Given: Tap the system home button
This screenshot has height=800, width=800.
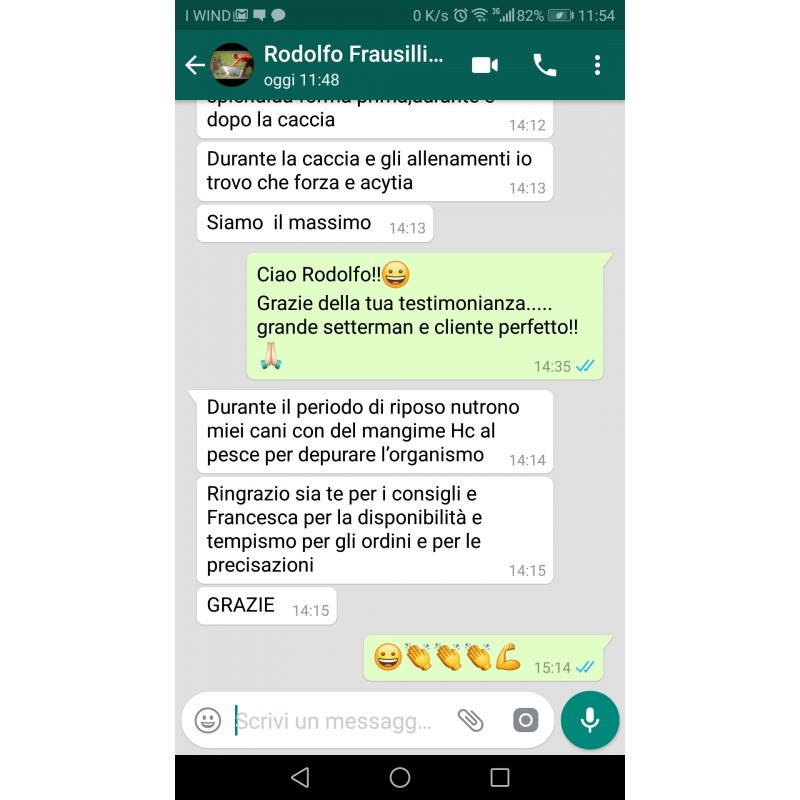Looking at the screenshot, I should 400,777.
